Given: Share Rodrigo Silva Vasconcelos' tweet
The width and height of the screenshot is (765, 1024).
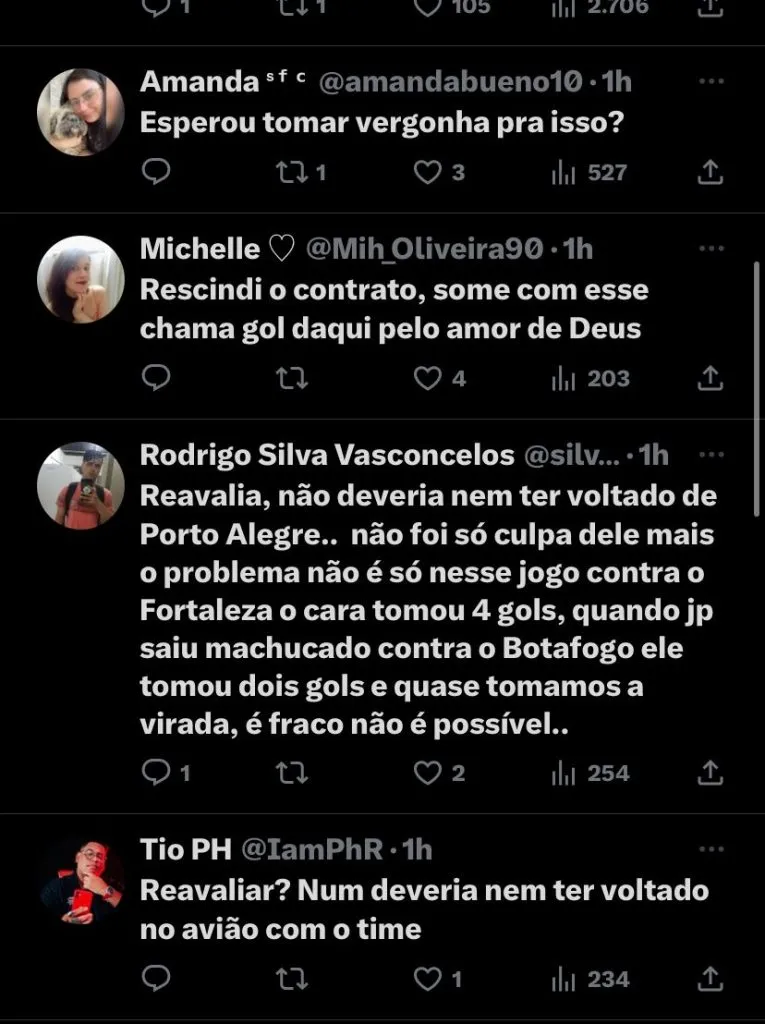Looking at the screenshot, I should click(710, 773).
